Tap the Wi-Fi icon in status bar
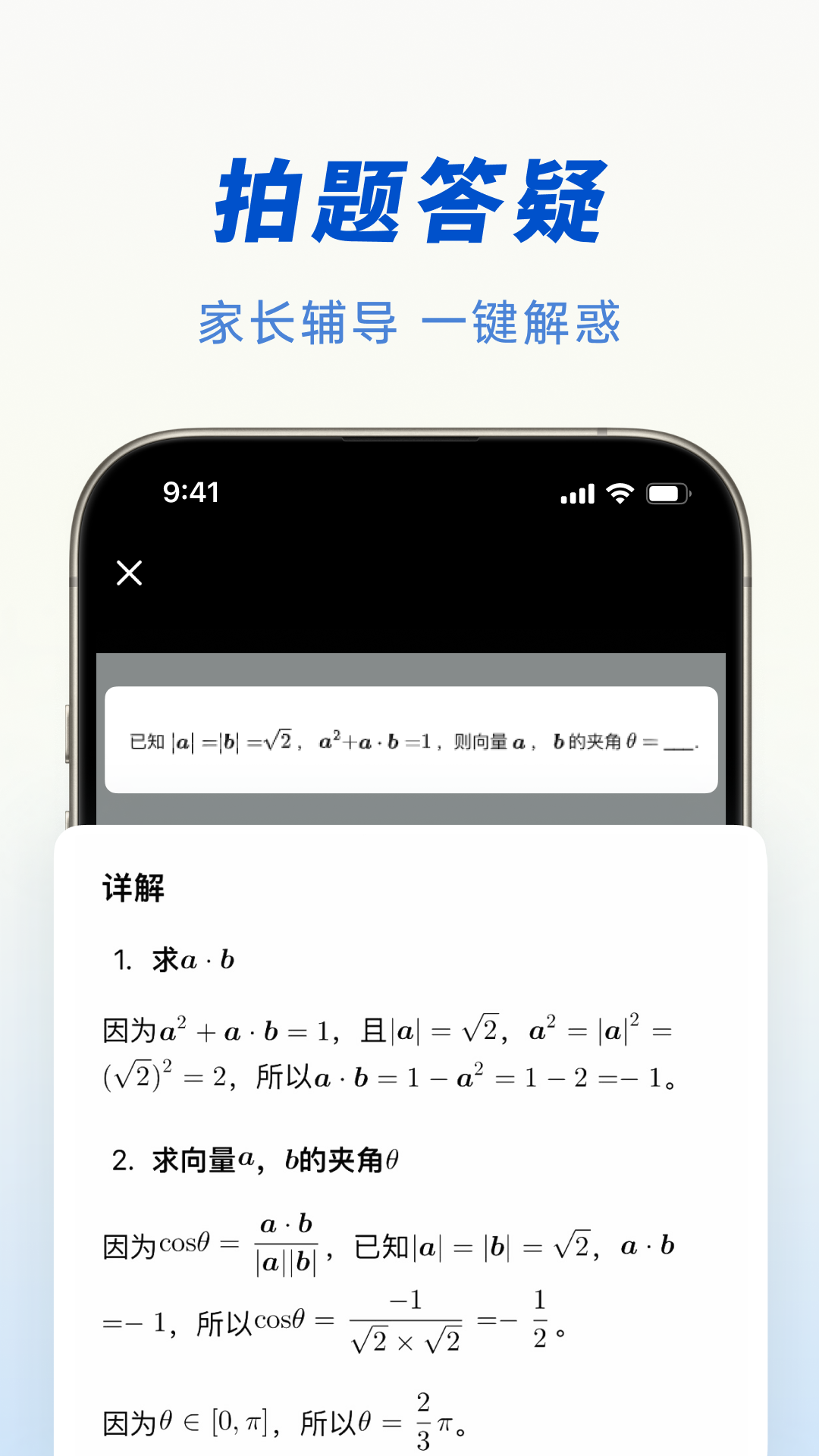Image resolution: width=819 pixels, height=1456 pixels. pos(619,493)
